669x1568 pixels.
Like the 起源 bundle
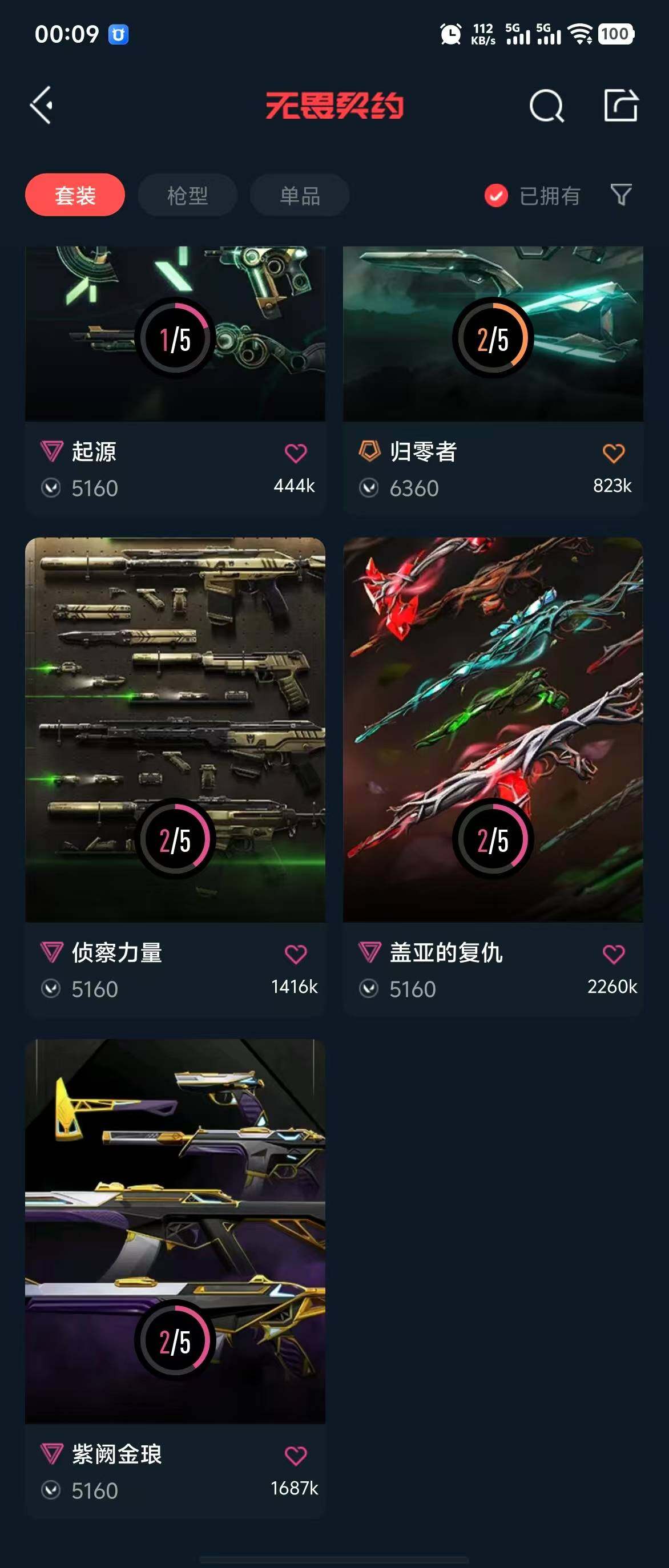coord(296,453)
